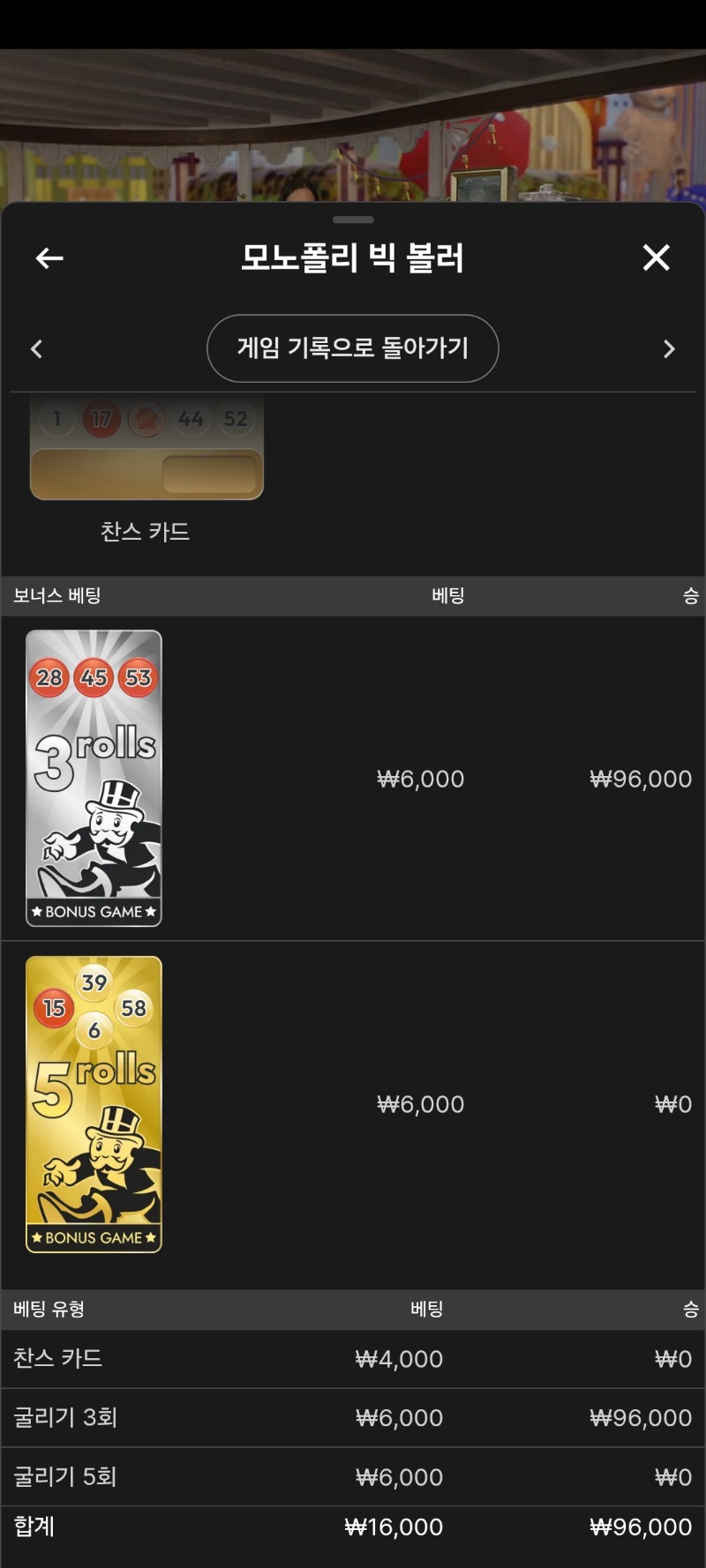Collapse the panel using the top drag handle

pos(352,217)
